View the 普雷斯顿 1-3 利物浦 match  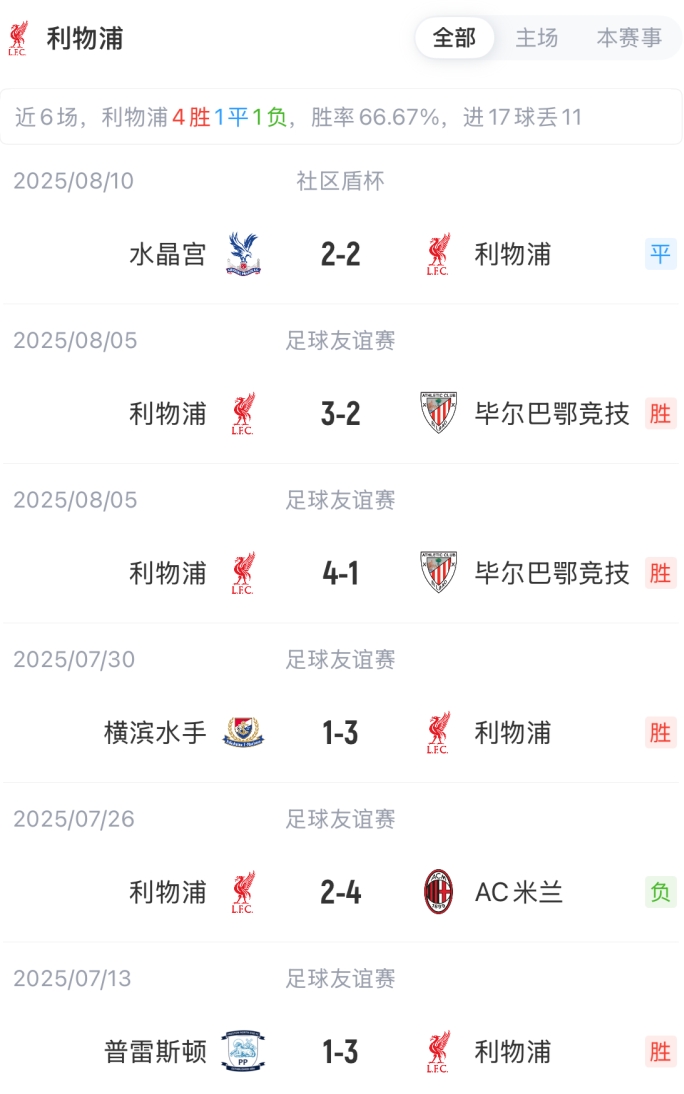[341, 1052]
